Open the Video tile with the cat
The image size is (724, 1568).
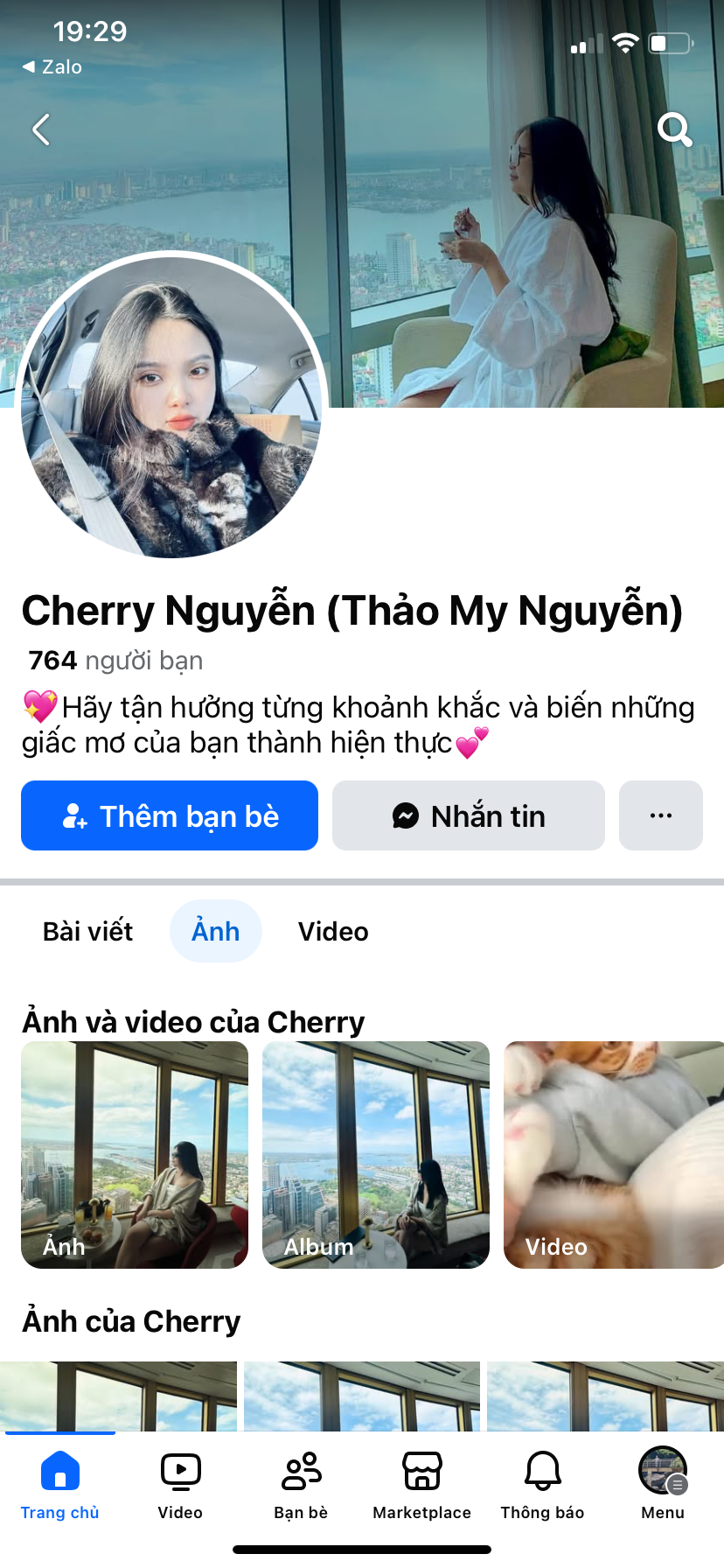coord(614,1155)
